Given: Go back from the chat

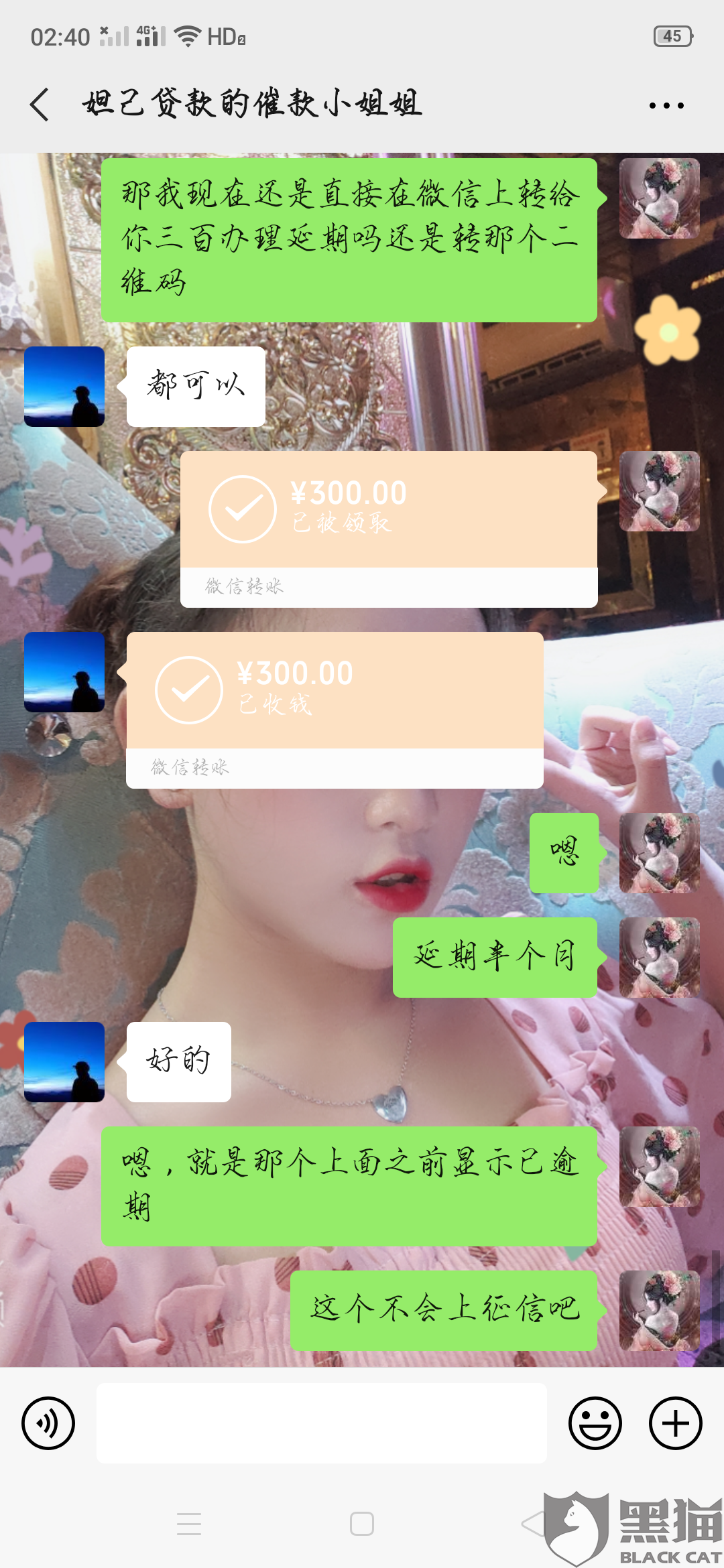Looking at the screenshot, I should (40, 105).
